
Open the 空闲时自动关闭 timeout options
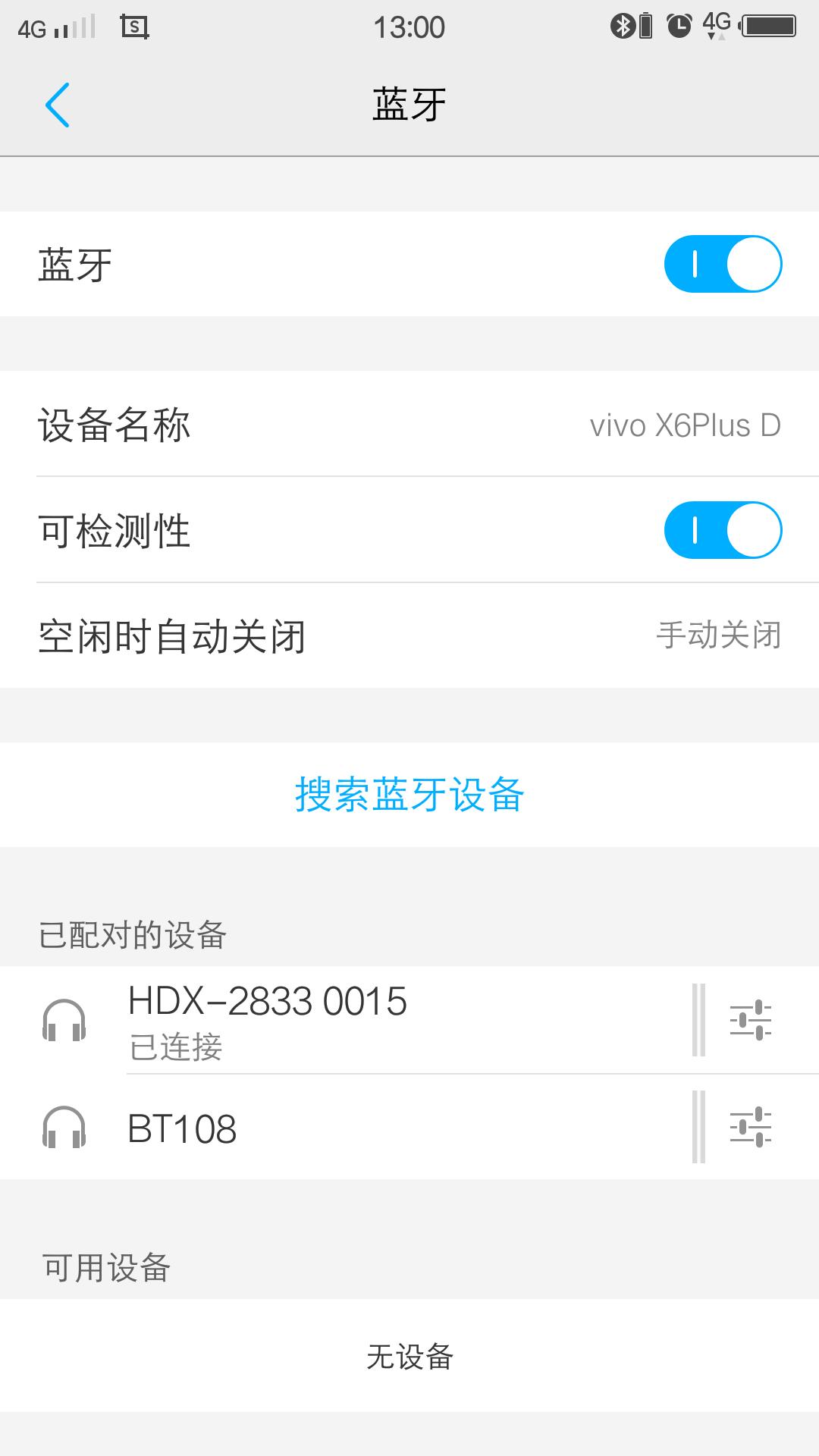pos(409,637)
